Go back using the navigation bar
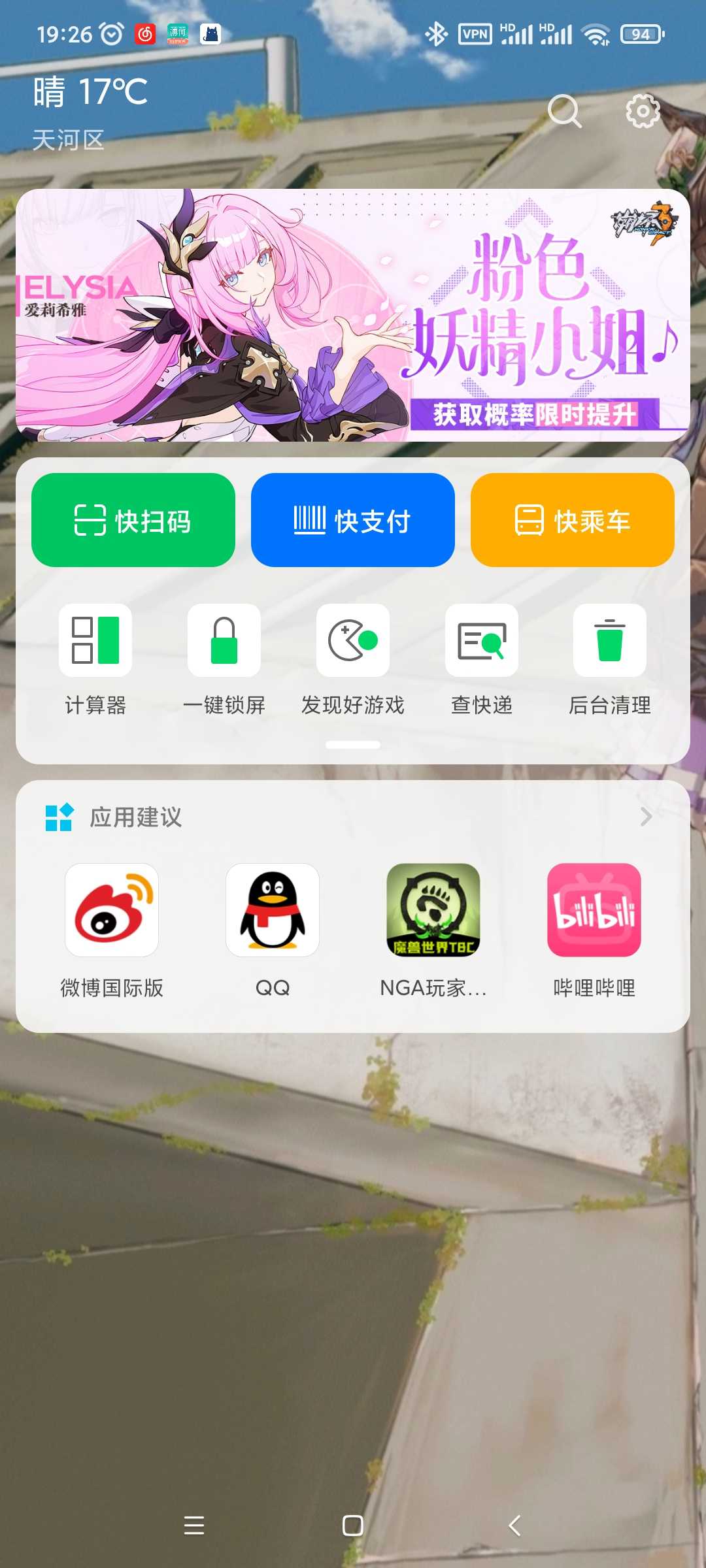 click(x=514, y=1526)
